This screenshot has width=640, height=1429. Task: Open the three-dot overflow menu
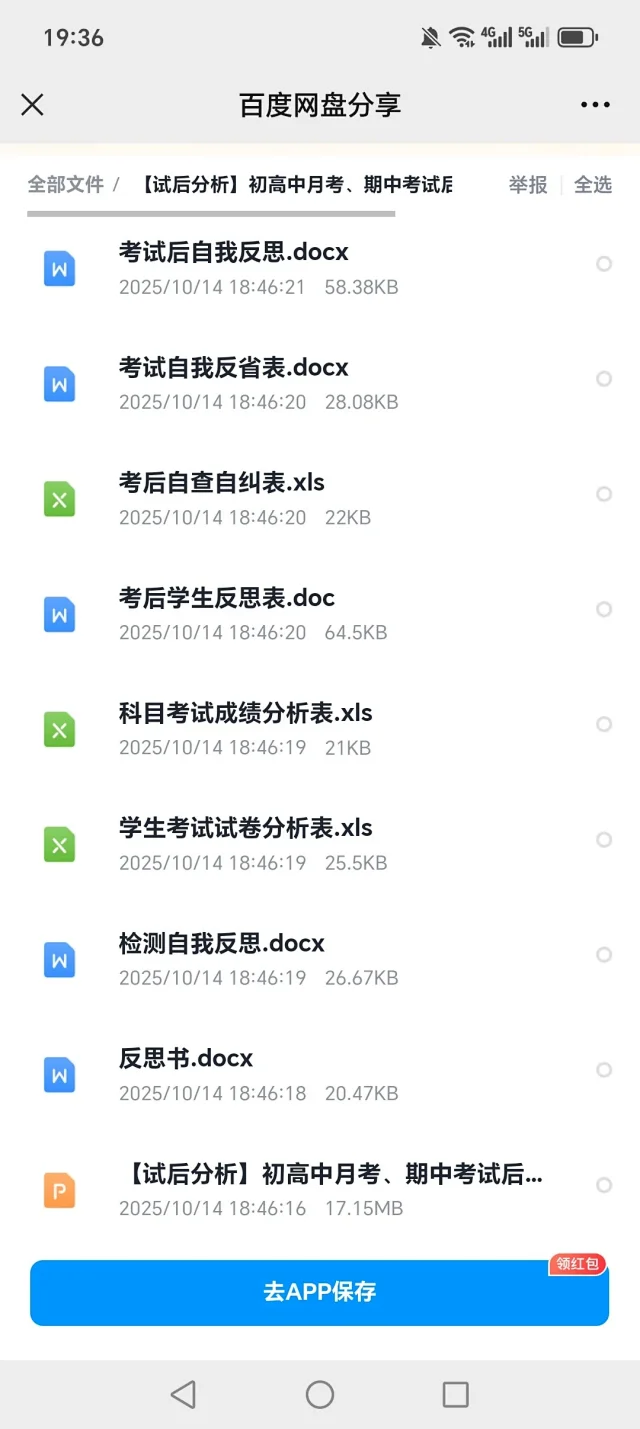(x=595, y=105)
